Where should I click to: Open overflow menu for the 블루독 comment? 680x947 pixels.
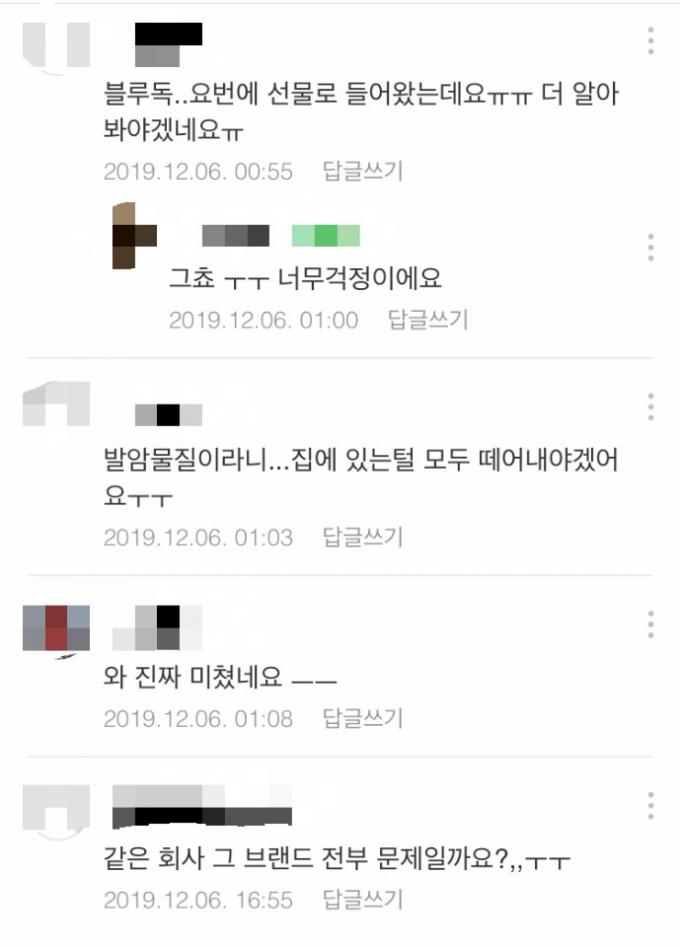coord(650,41)
